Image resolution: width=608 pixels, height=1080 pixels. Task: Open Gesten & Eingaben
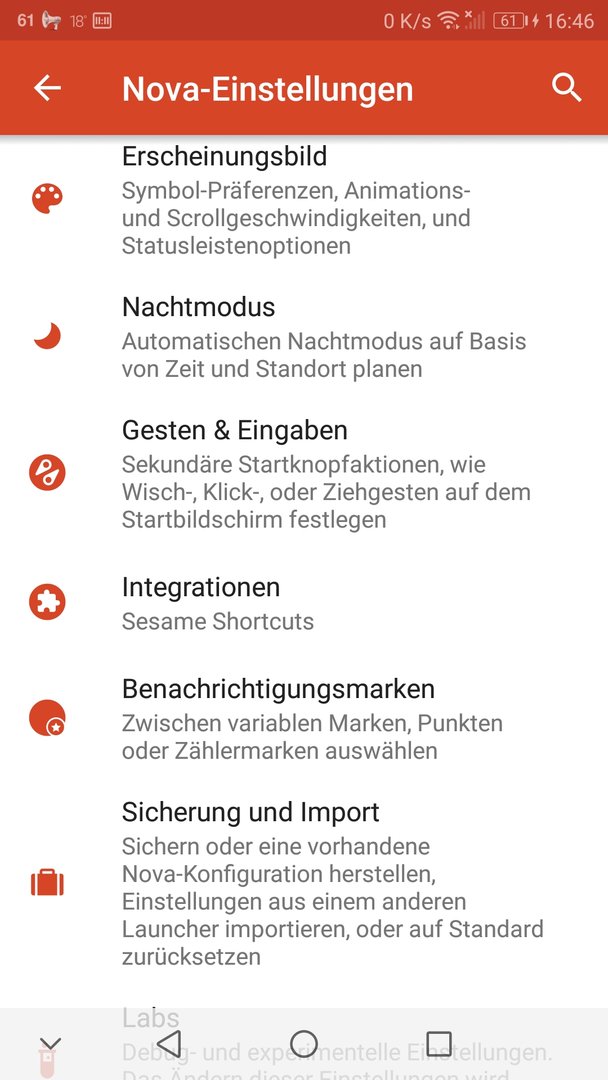pyautogui.click(x=304, y=473)
